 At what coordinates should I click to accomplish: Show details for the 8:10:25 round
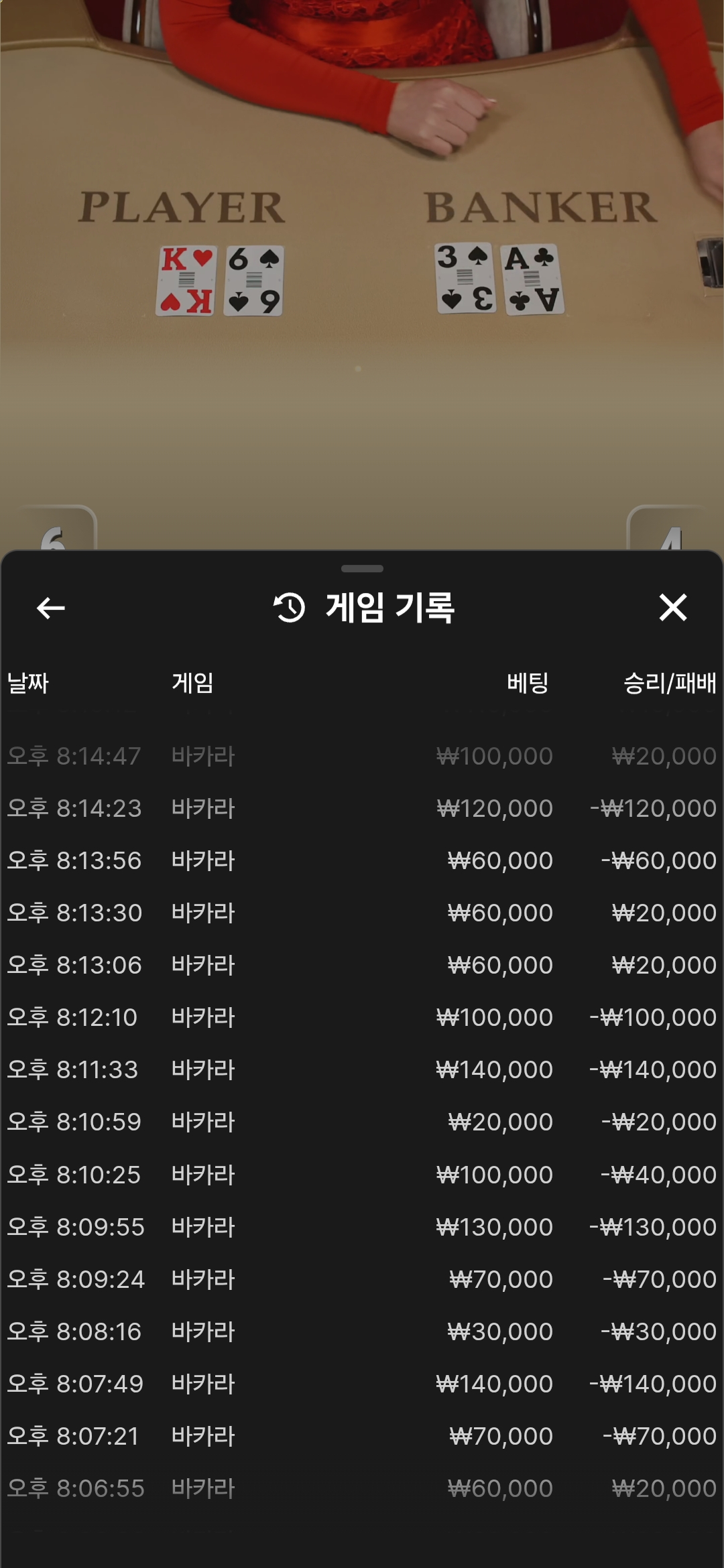[362, 1175]
